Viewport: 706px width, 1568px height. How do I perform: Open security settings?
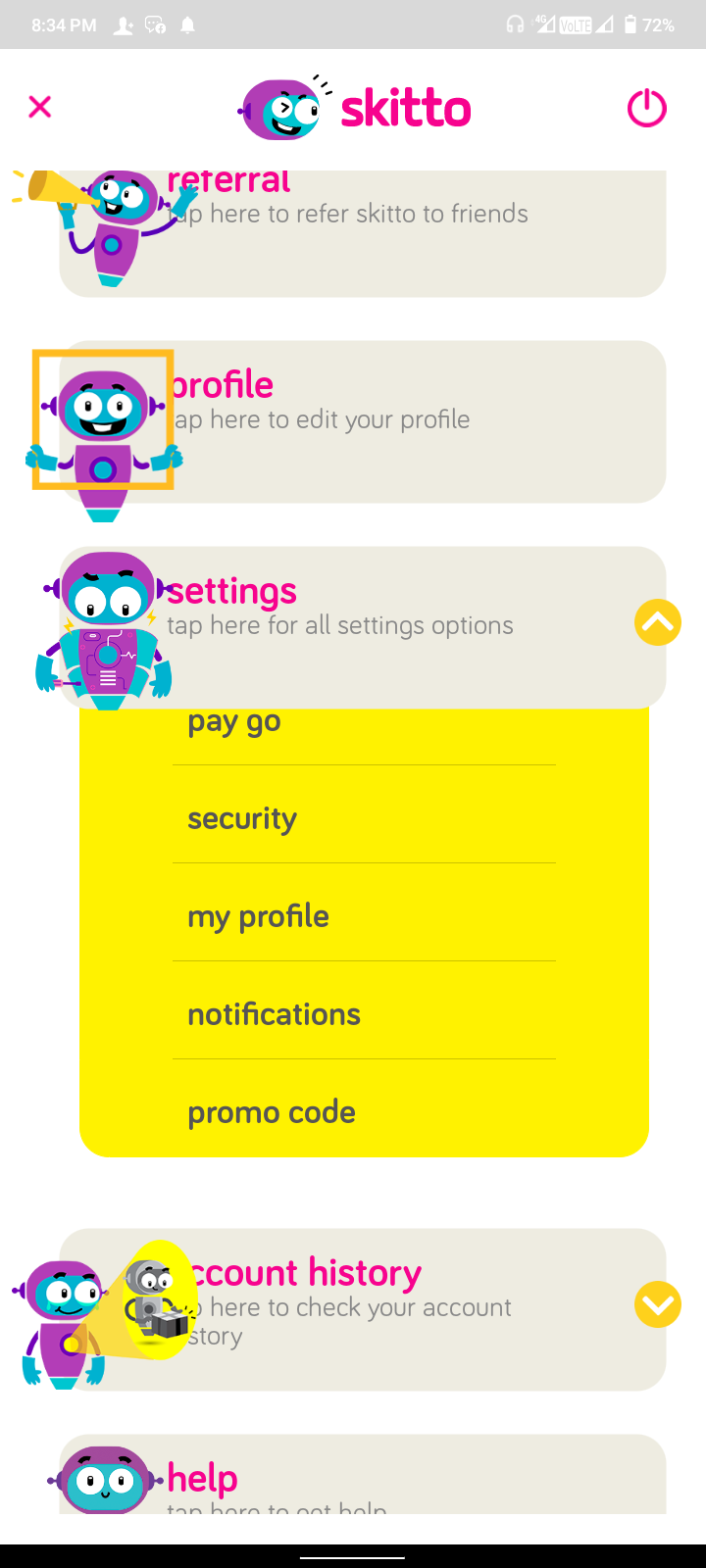(x=363, y=818)
